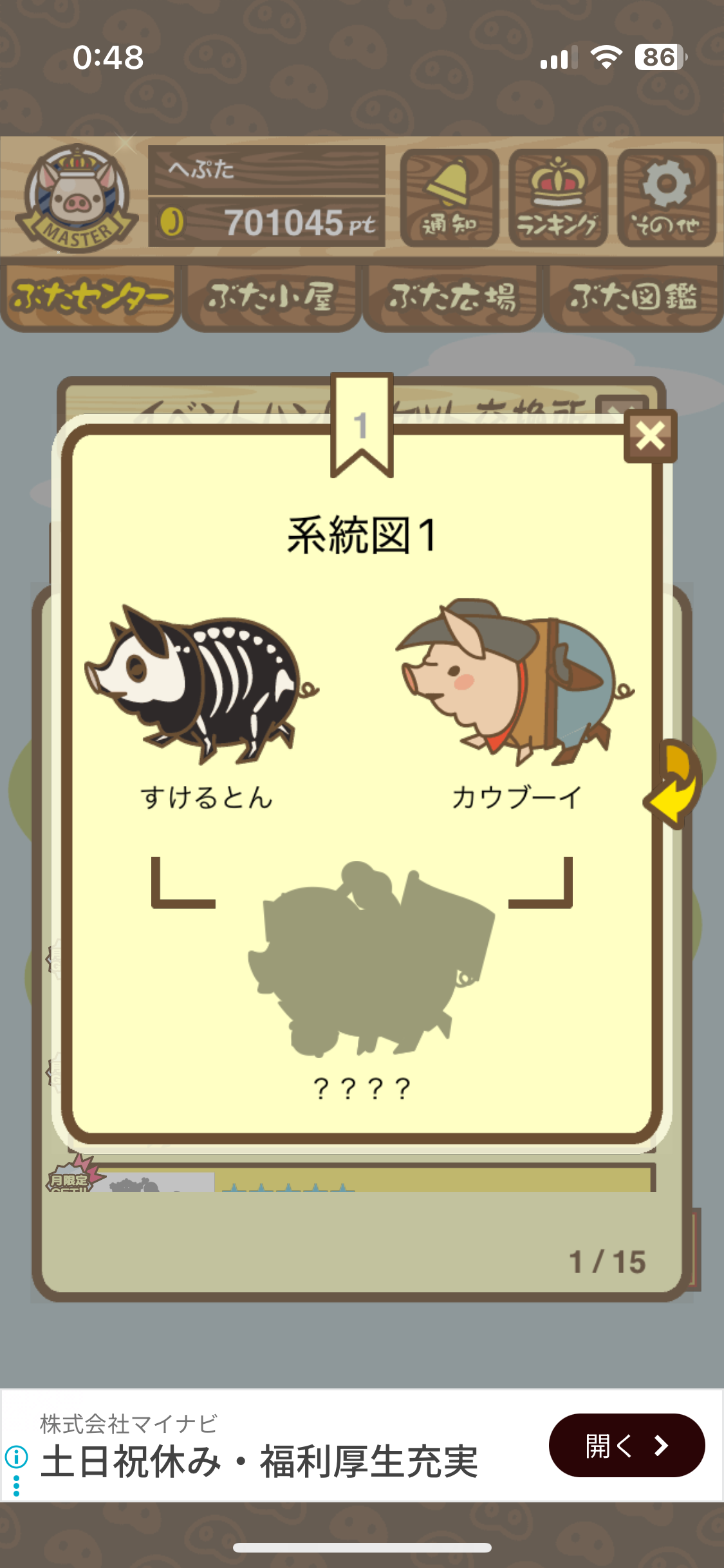Open the その他 settings gear

(x=667, y=198)
